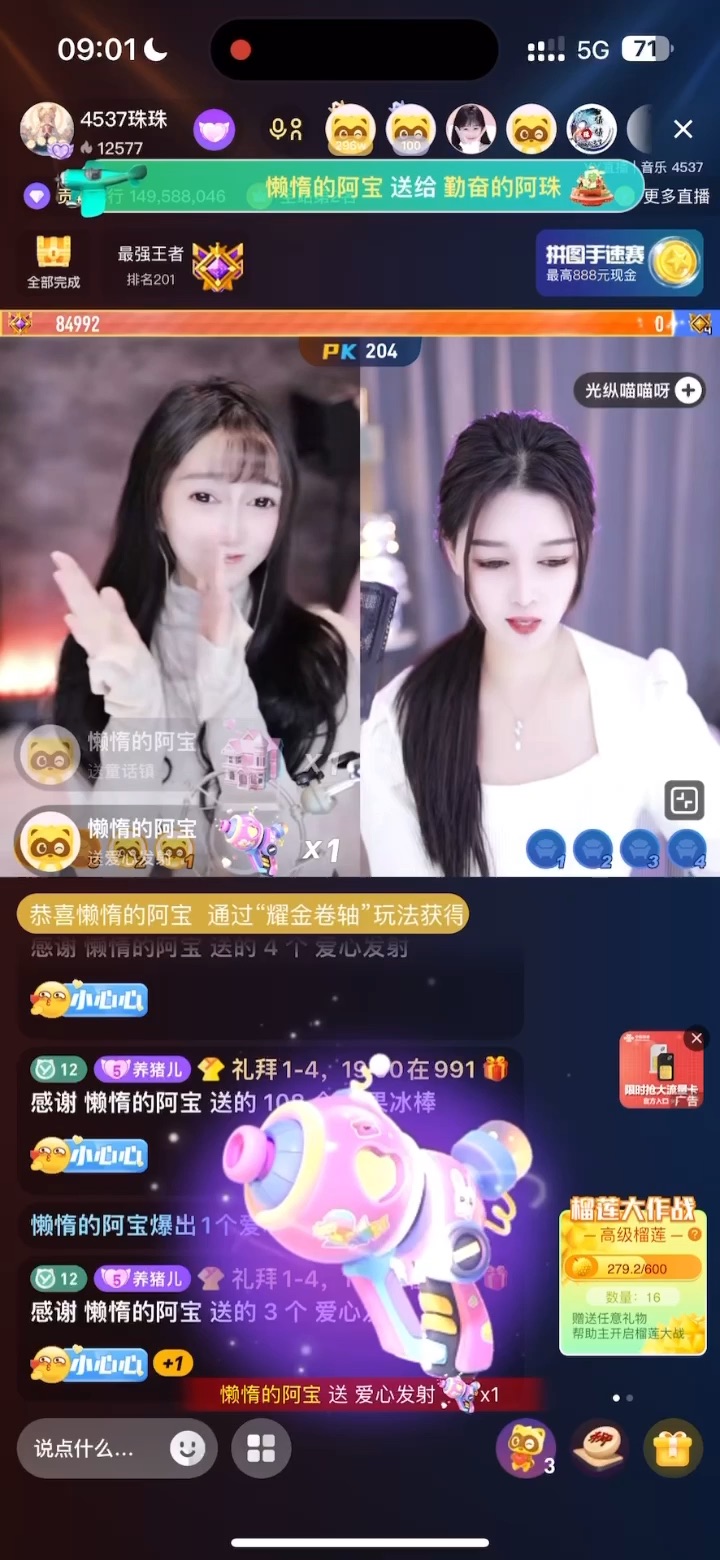This screenshot has height=1560, width=720.
Task: Tap the purple heart follow badge
Action: [x=214, y=130]
